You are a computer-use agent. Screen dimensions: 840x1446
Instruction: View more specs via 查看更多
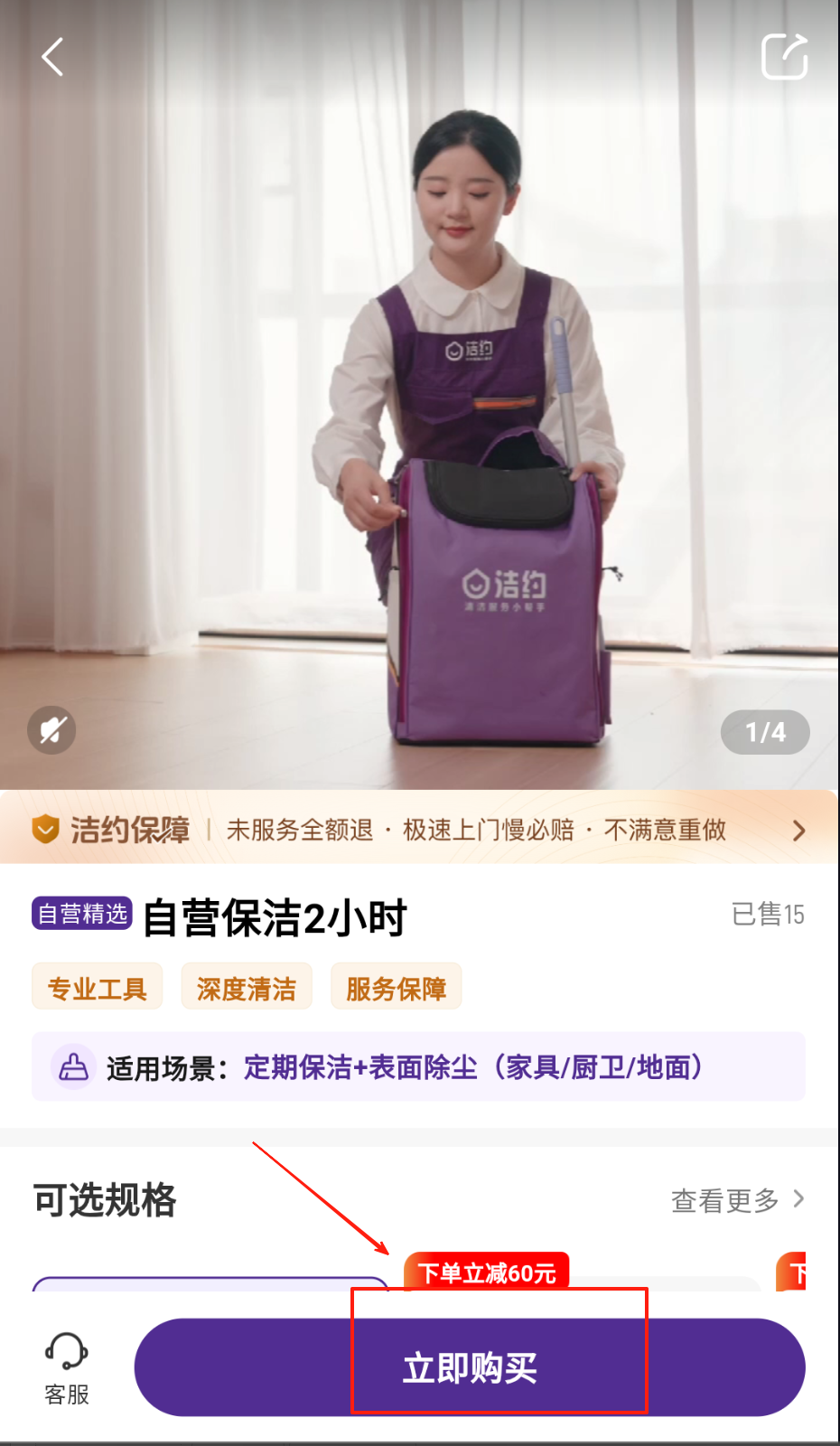click(x=736, y=1200)
